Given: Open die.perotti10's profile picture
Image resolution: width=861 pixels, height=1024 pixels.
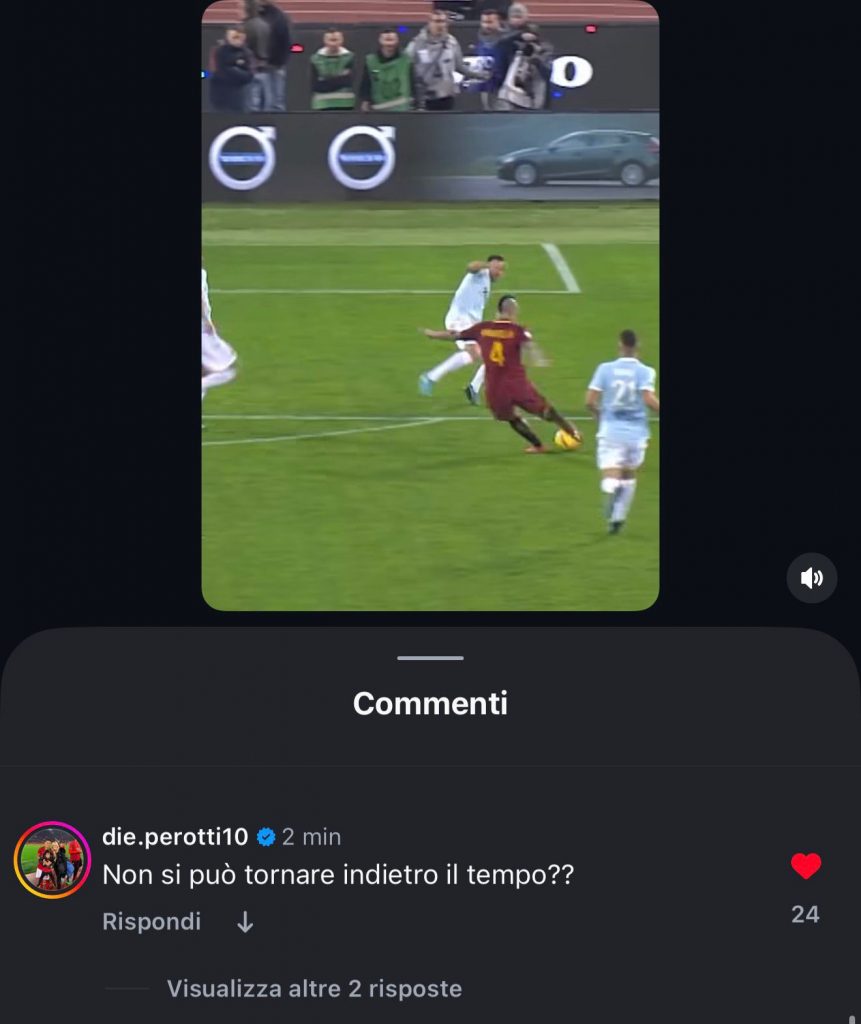Looking at the screenshot, I should 52,860.
